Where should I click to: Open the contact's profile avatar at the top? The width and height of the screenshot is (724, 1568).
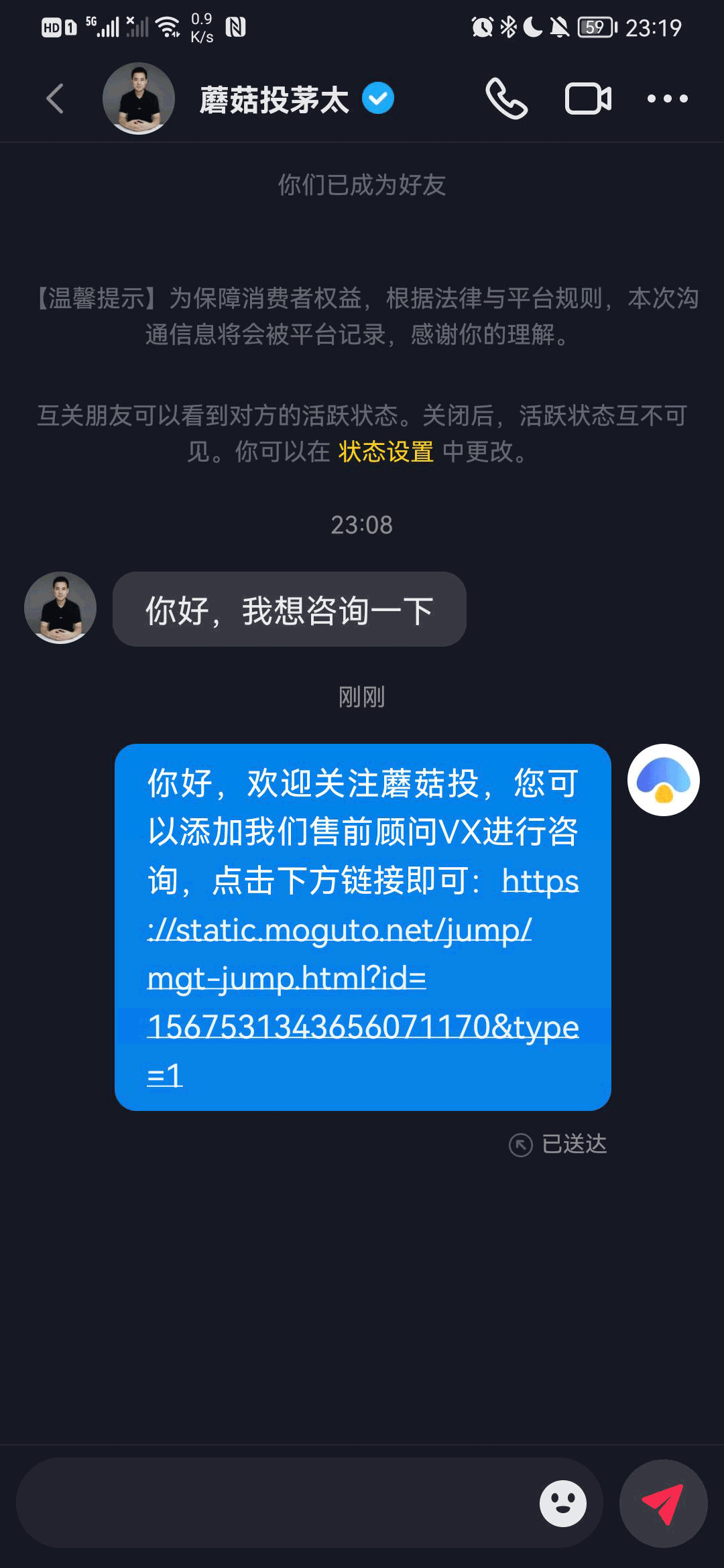click(139, 99)
